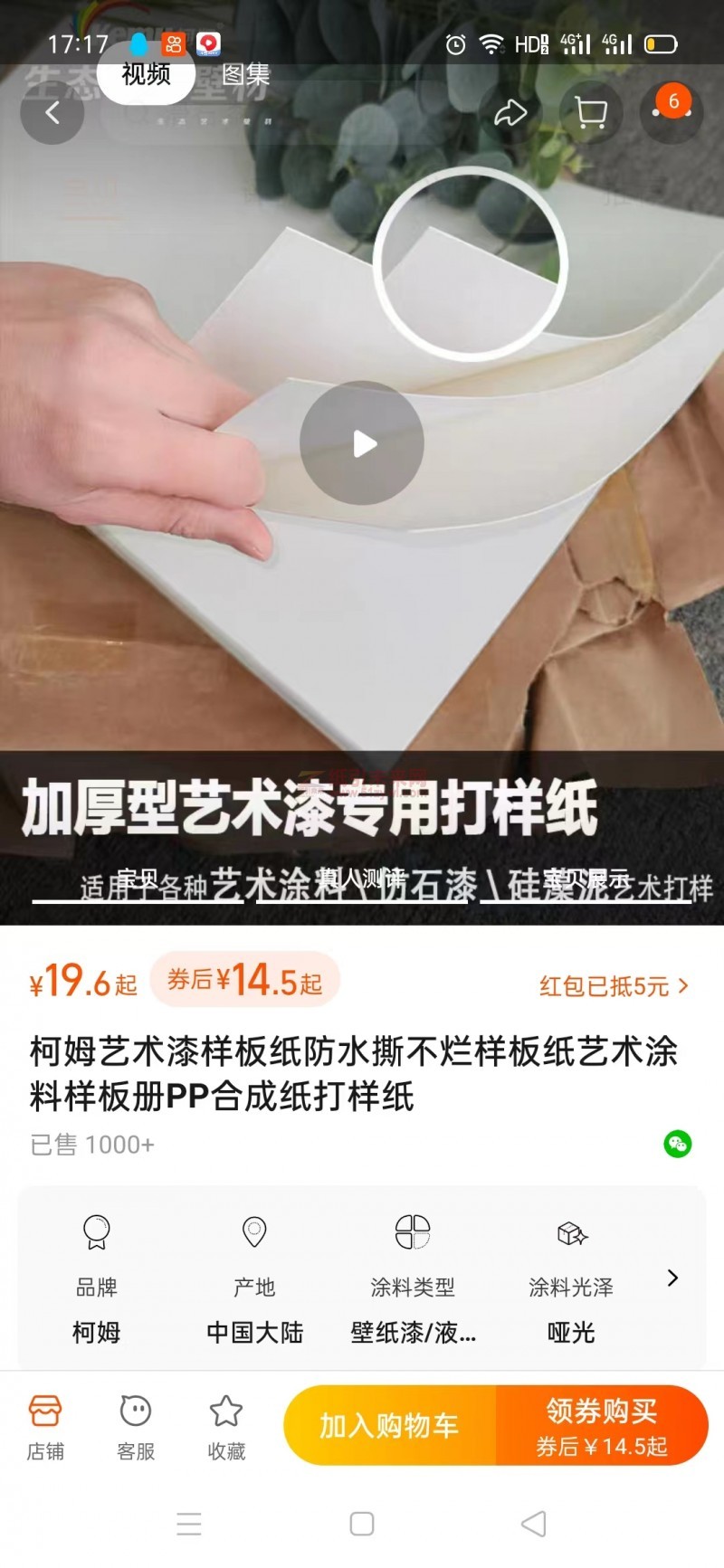Select the 视频 tab

tap(146, 74)
